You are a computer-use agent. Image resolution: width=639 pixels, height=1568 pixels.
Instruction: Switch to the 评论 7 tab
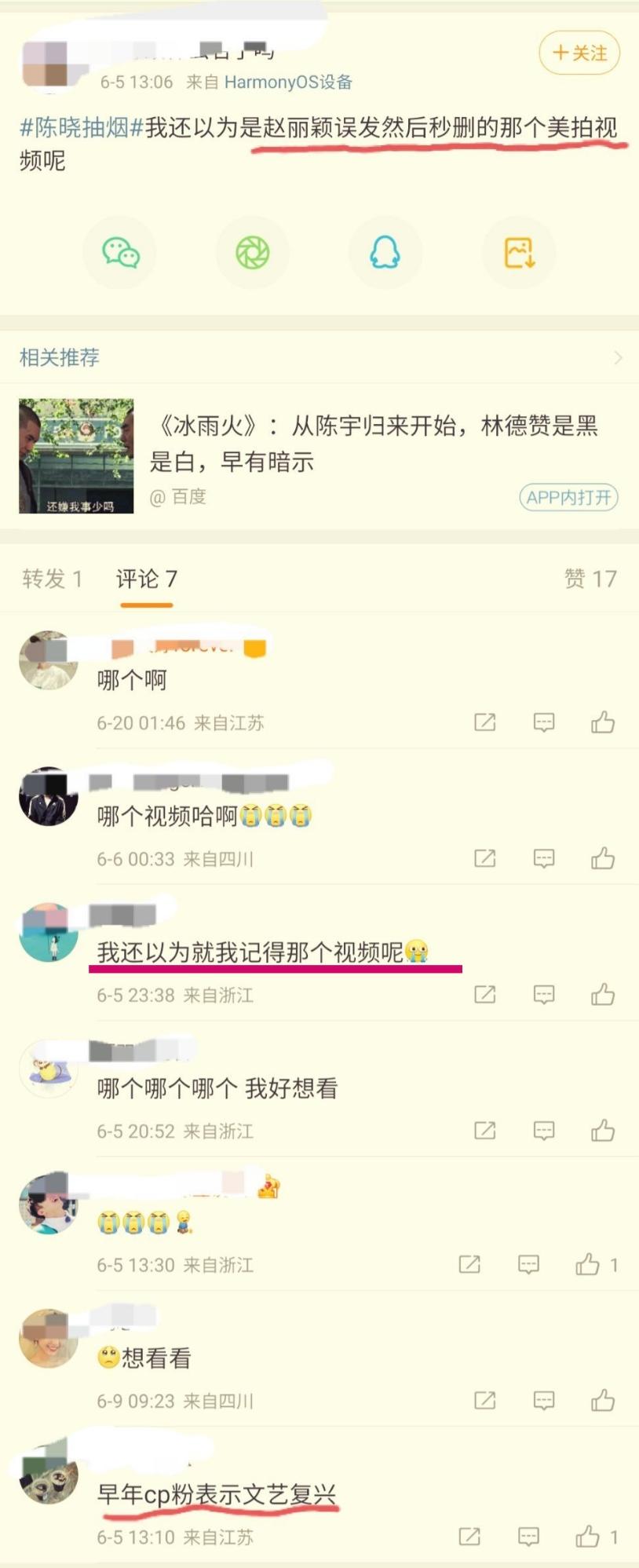click(146, 579)
